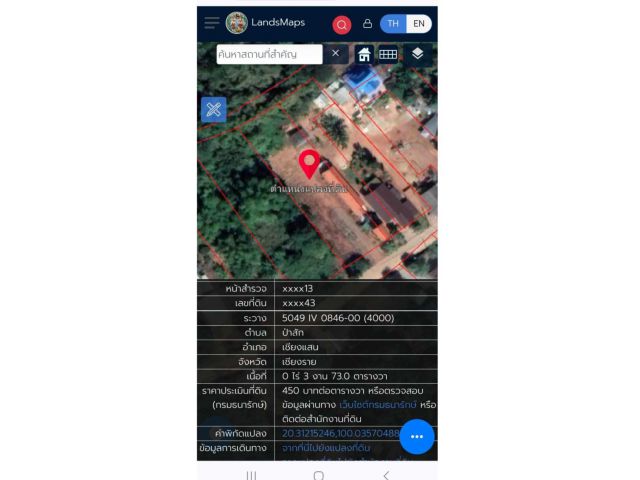Screen dimensions: 640x480
Task: Go back using system navigation
Action: click(x=386, y=475)
